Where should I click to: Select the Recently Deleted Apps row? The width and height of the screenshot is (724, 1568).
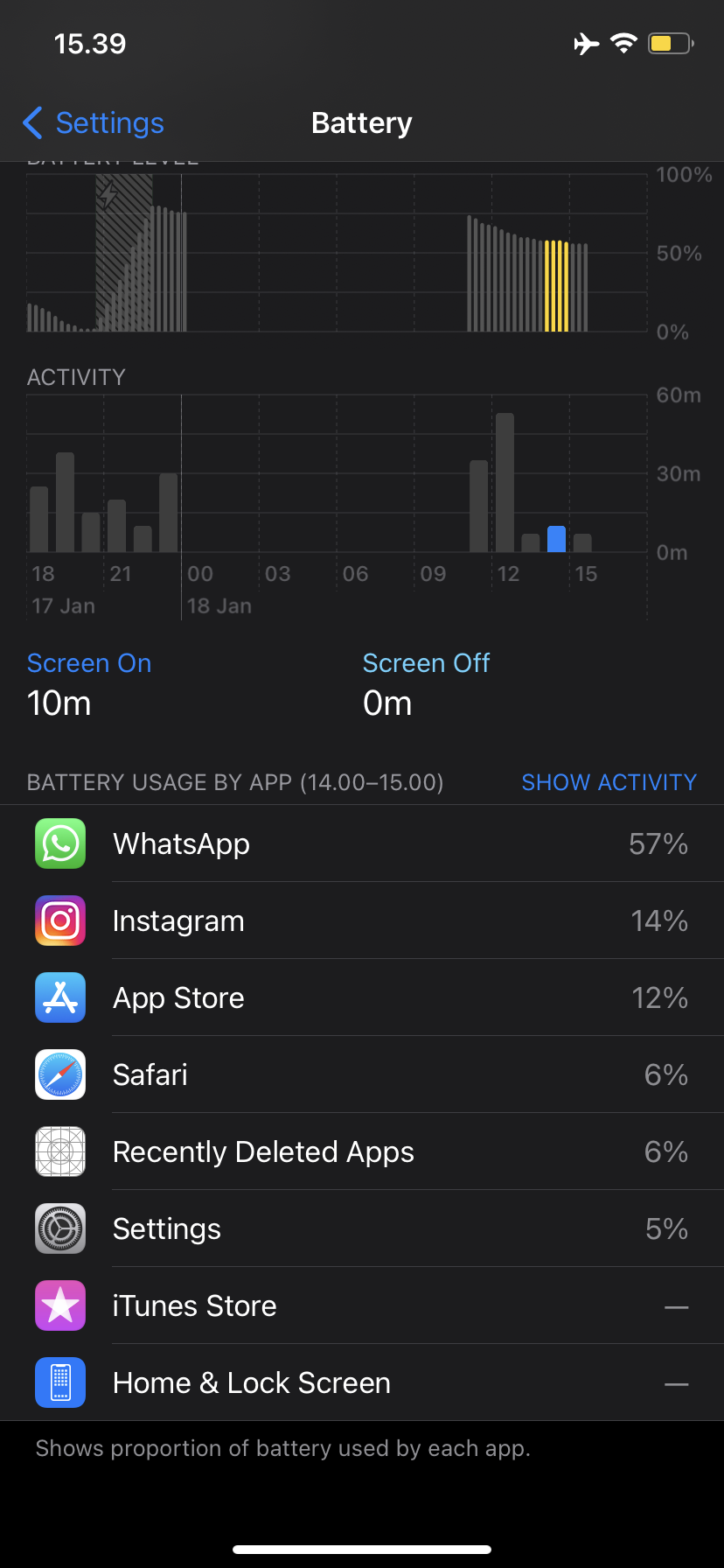tap(362, 1151)
